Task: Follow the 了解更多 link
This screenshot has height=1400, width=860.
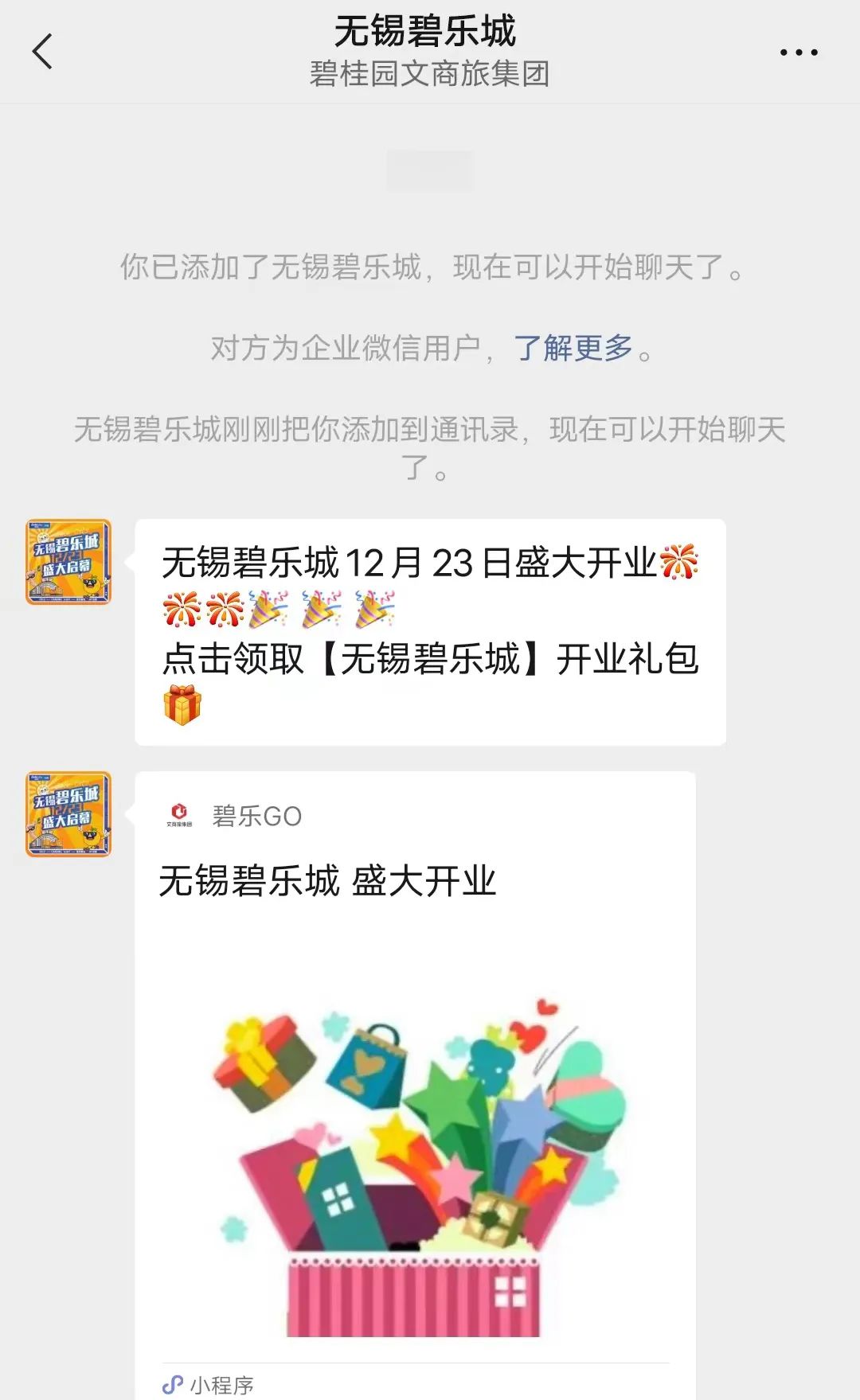Action: (x=573, y=348)
